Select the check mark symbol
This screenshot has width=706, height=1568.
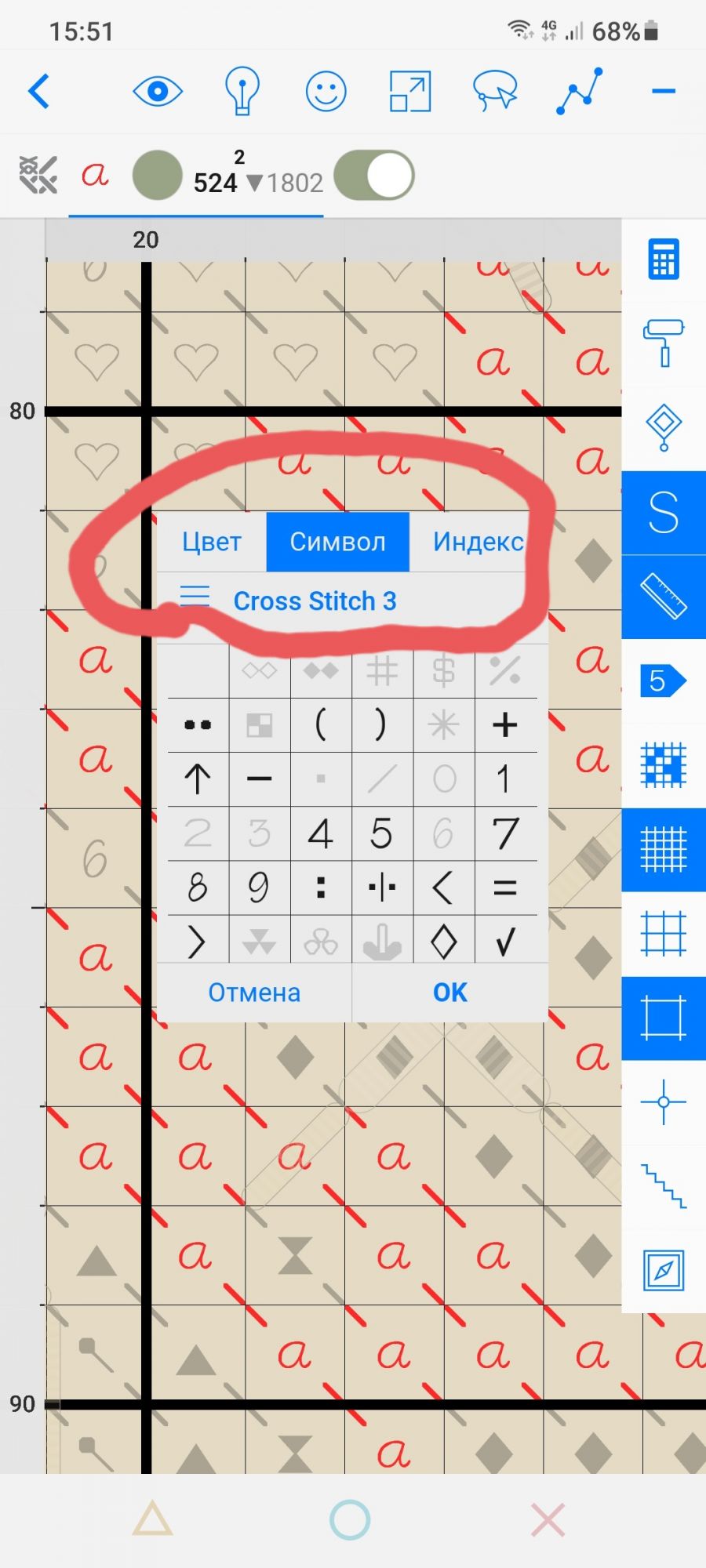pyautogui.click(x=504, y=941)
